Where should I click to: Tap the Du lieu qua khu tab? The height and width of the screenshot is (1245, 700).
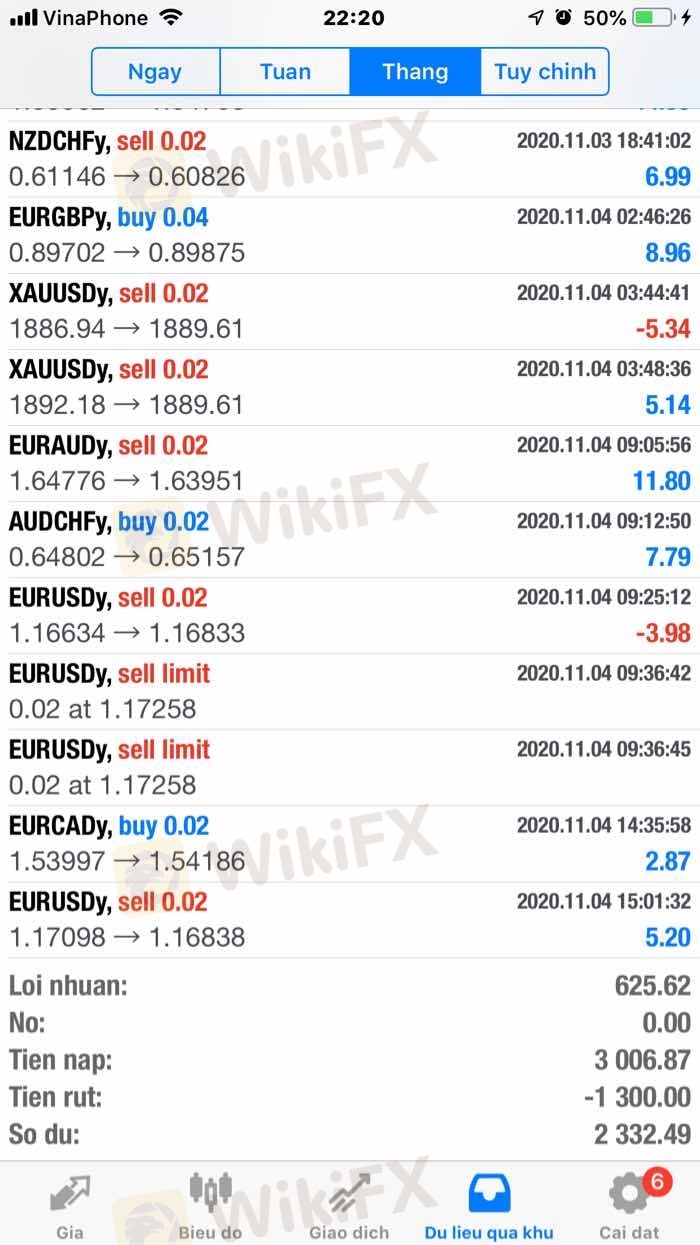(x=489, y=1205)
